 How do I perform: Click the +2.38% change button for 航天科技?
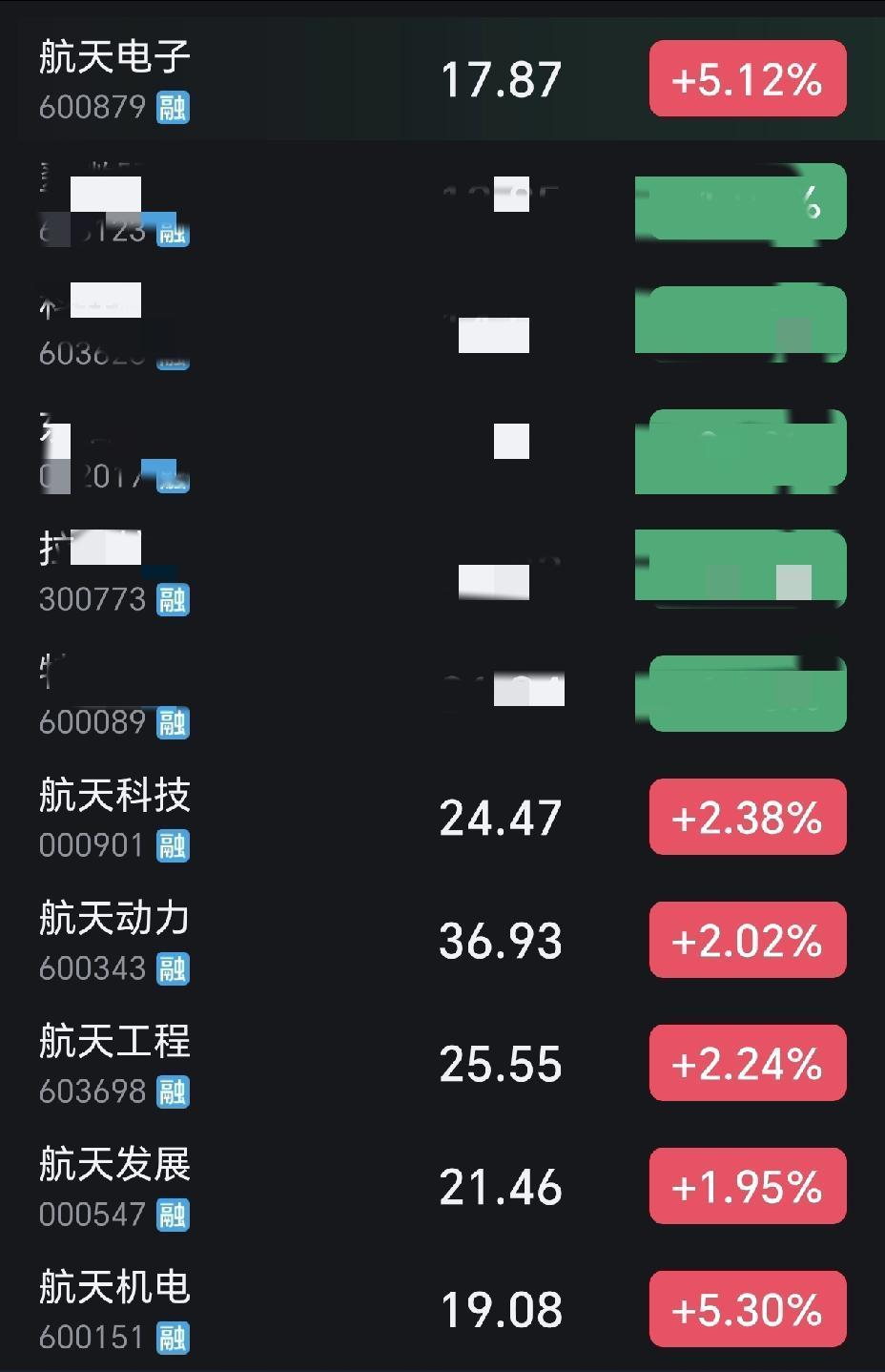747,817
